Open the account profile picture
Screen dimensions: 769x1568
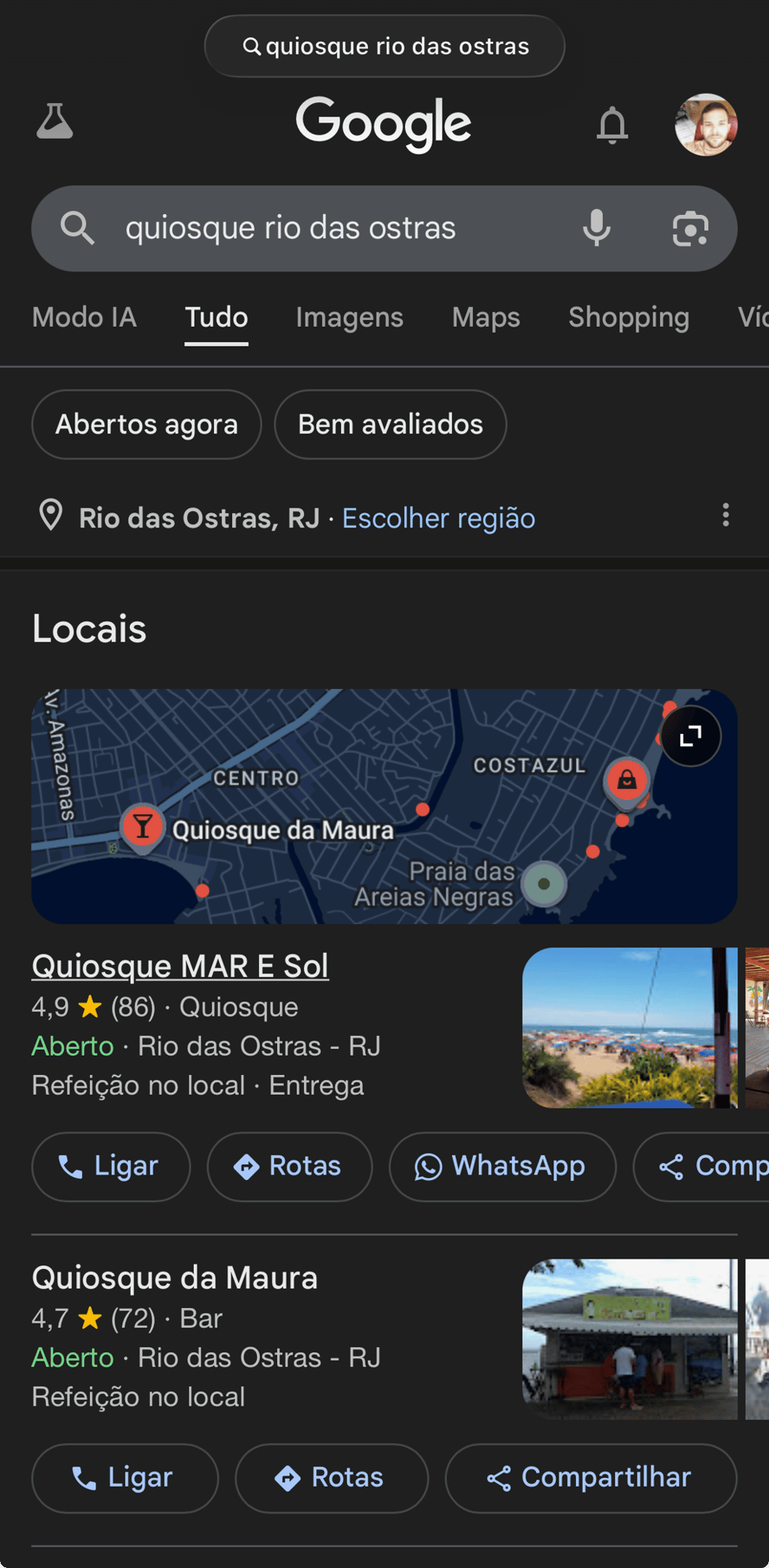coord(705,125)
